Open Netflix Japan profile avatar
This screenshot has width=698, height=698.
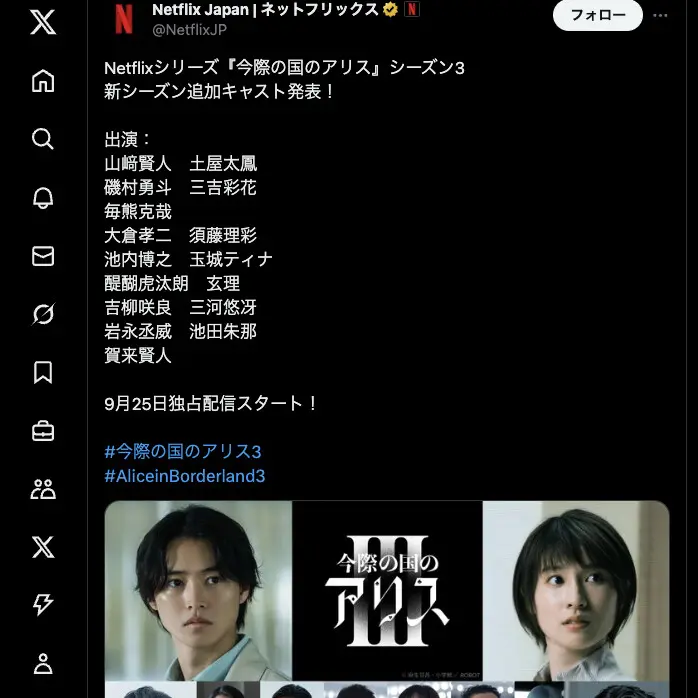(x=123, y=17)
